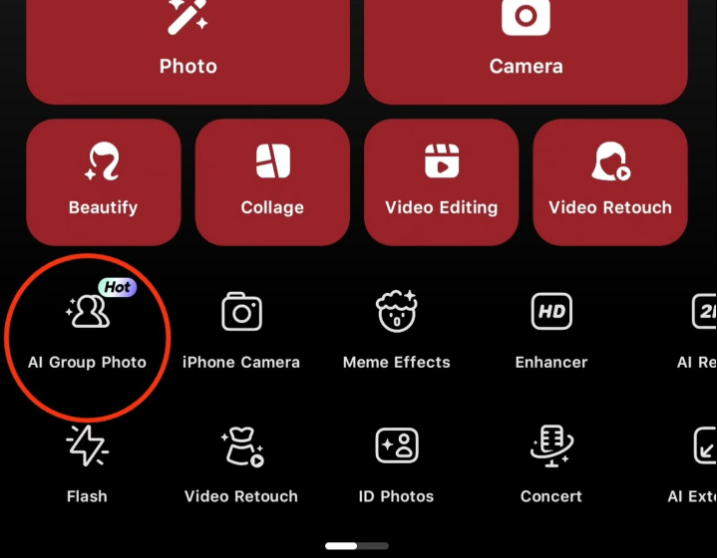Screen dimensions: 717x558
Task: Open Meme Effects
Action: click(396, 330)
